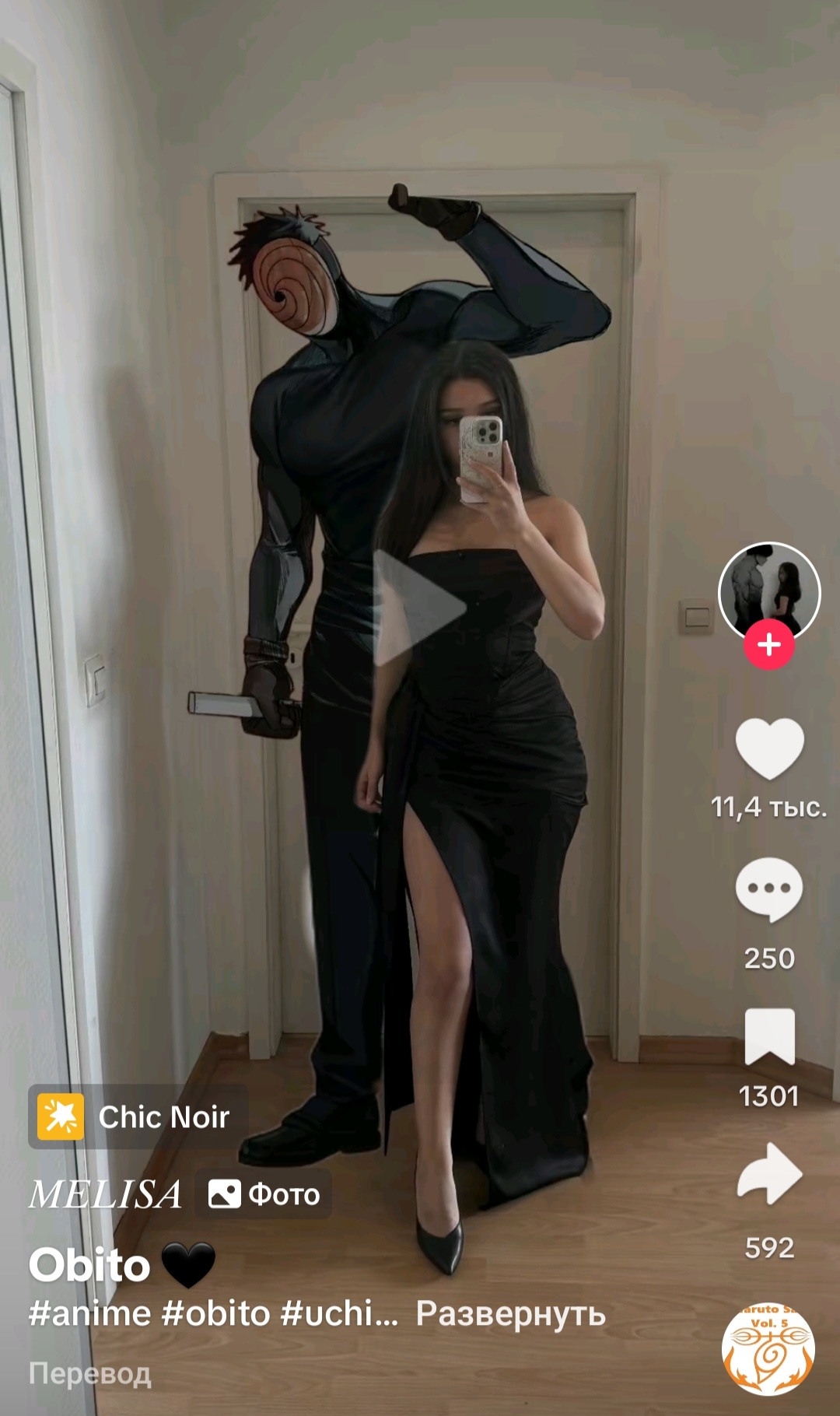Bookmark this post to favorites
This screenshot has width=840, height=1416.
[x=769, y=1036]
